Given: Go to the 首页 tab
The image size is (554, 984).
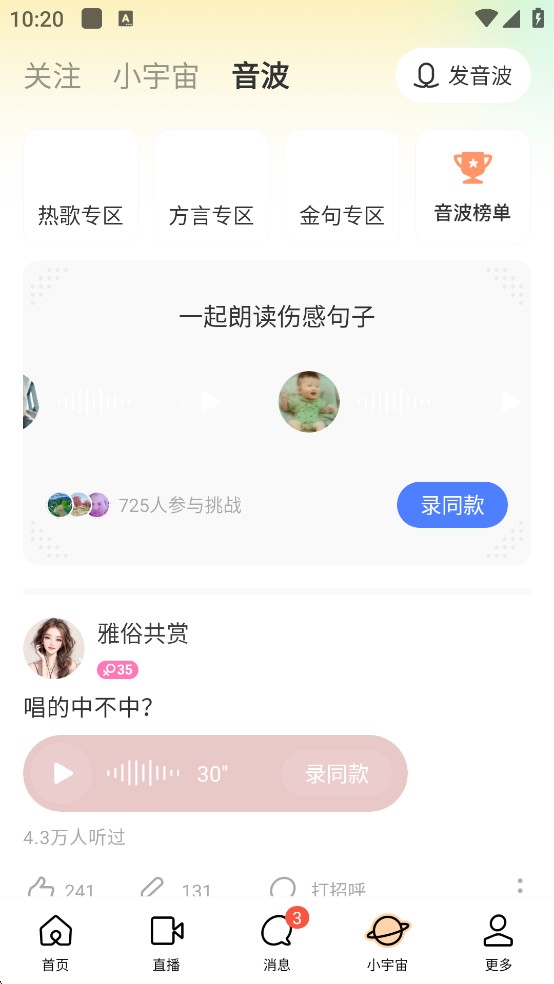Looking at the screenshot, I should (55, 943).
